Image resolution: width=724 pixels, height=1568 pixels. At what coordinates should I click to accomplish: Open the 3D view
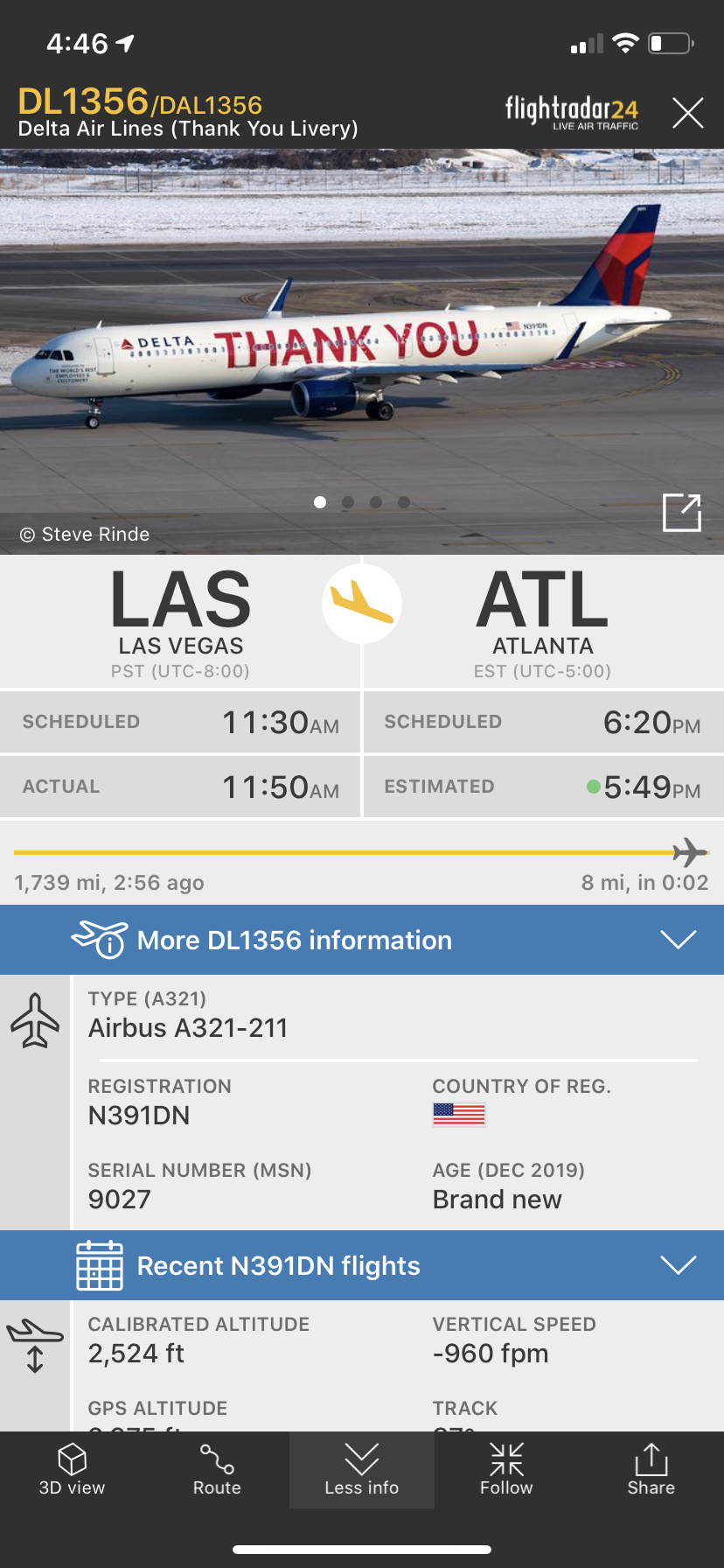72,1470
